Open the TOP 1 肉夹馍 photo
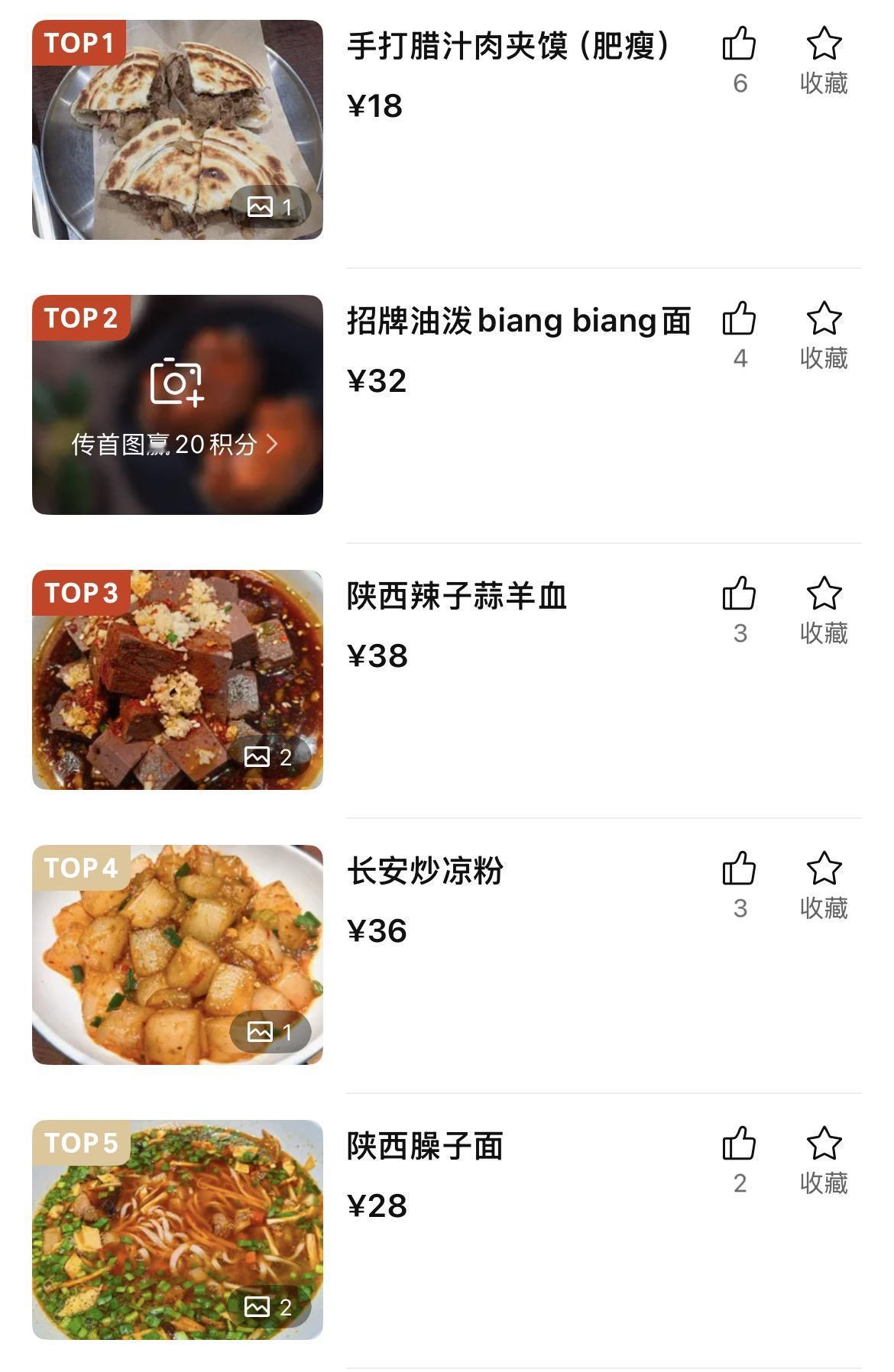The height and width of the screenshot is (1372, 894). (x=177, y=130)
